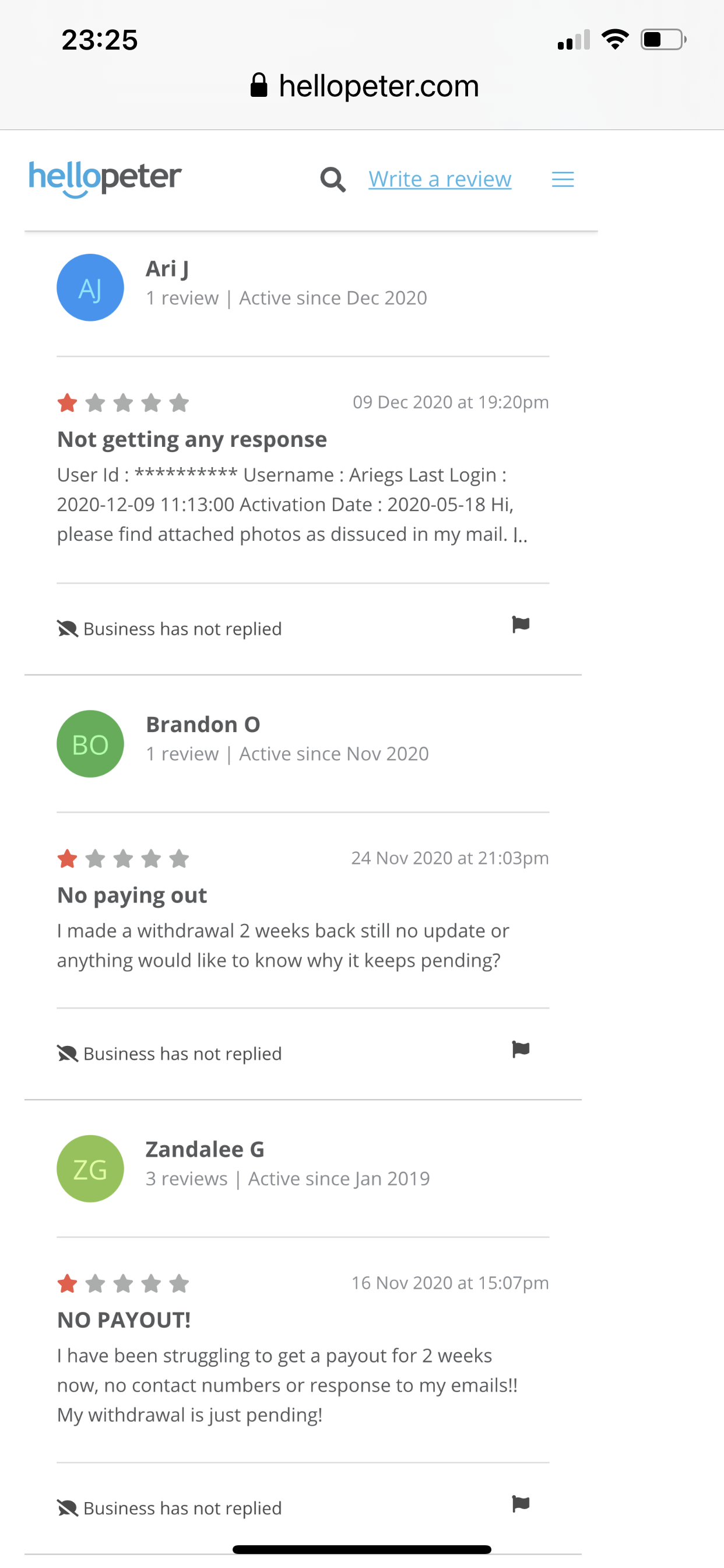This screenshot has width=724, height=1568.
Task: Open Zandalee G's reviewer profile
Action: (x=205, y=1149)
